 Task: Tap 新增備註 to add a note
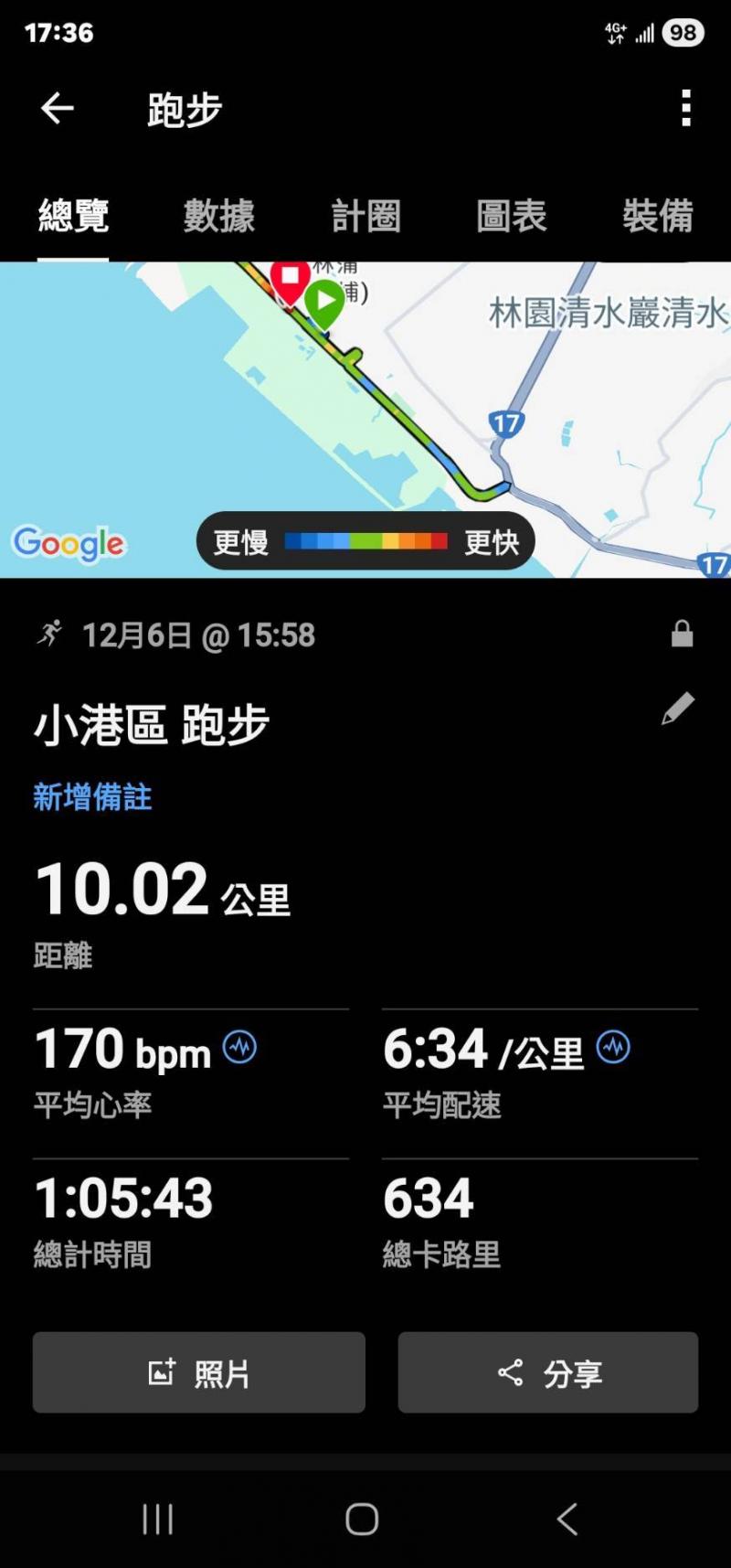coord(92,797)
